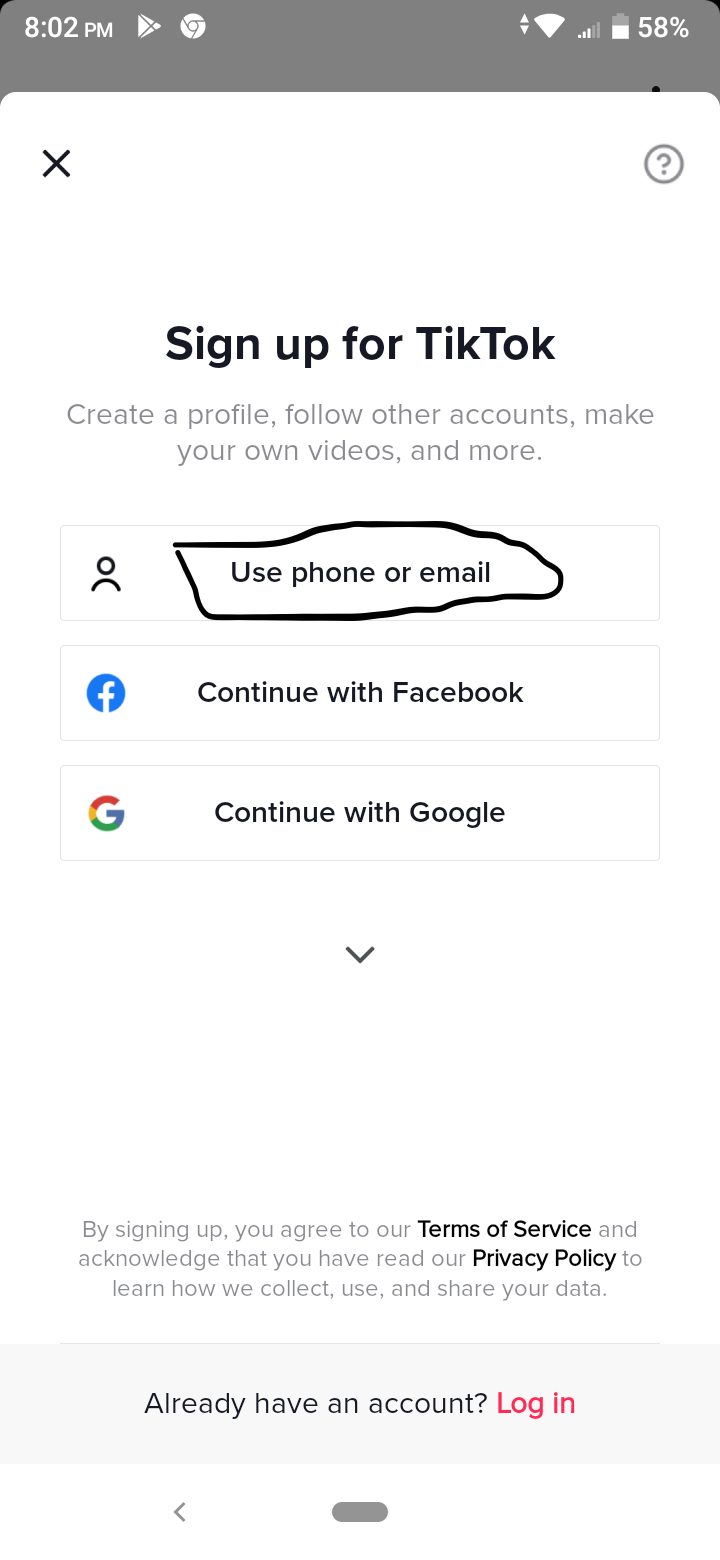
Task: Expand more sign up options chevron
Action: 360,954
